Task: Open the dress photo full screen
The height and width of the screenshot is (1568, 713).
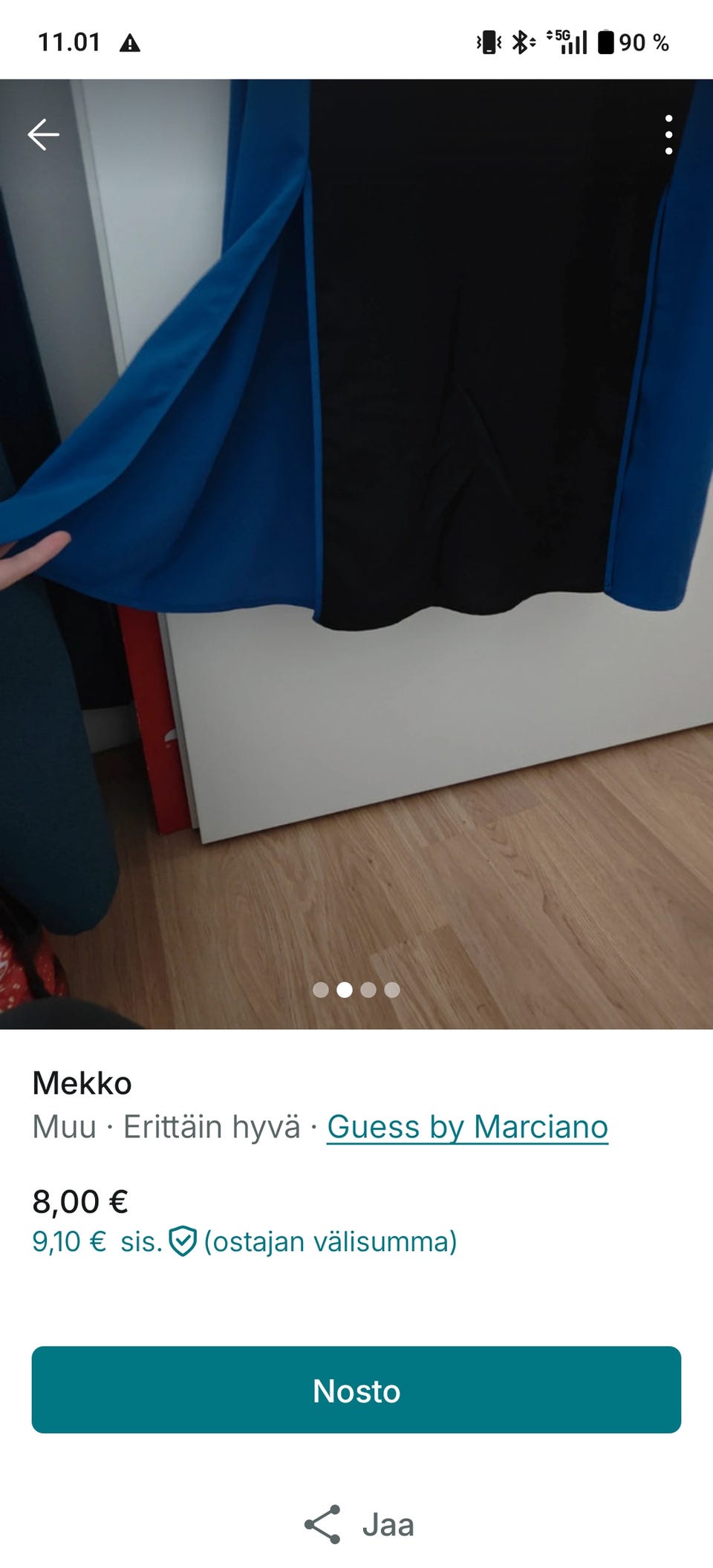Action: [x=356, y=554]
